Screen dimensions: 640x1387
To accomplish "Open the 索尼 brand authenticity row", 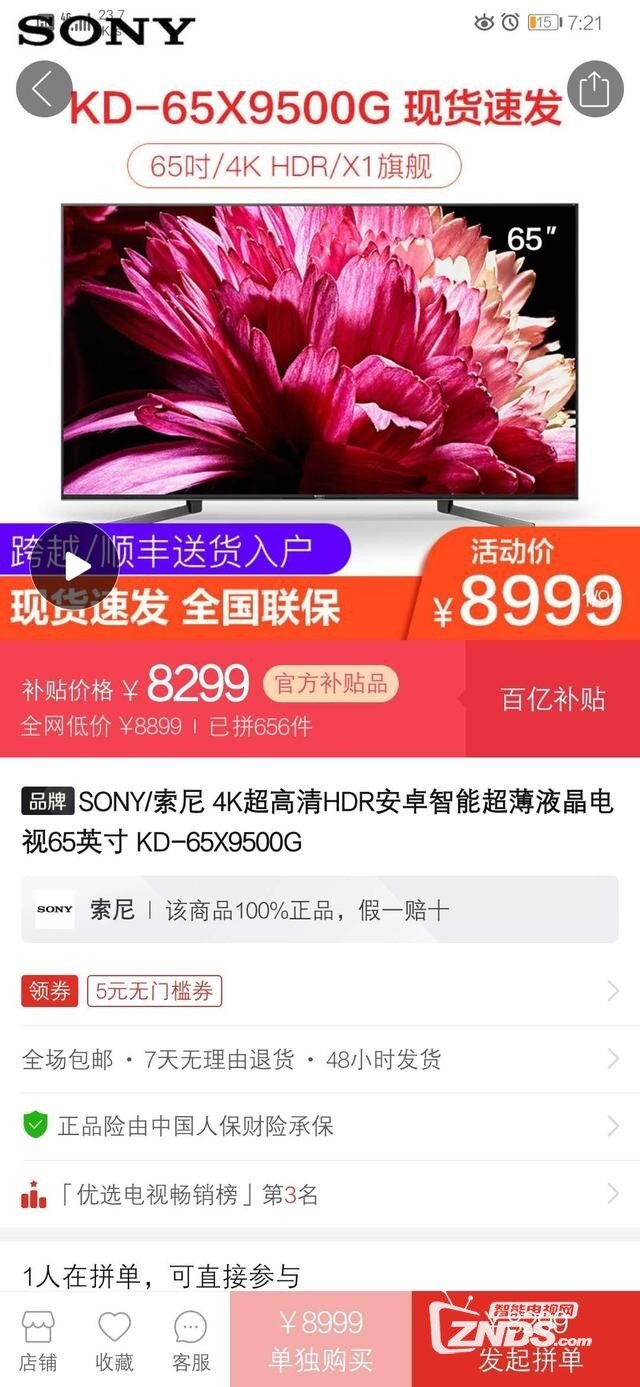I will (x=320, y=909).
